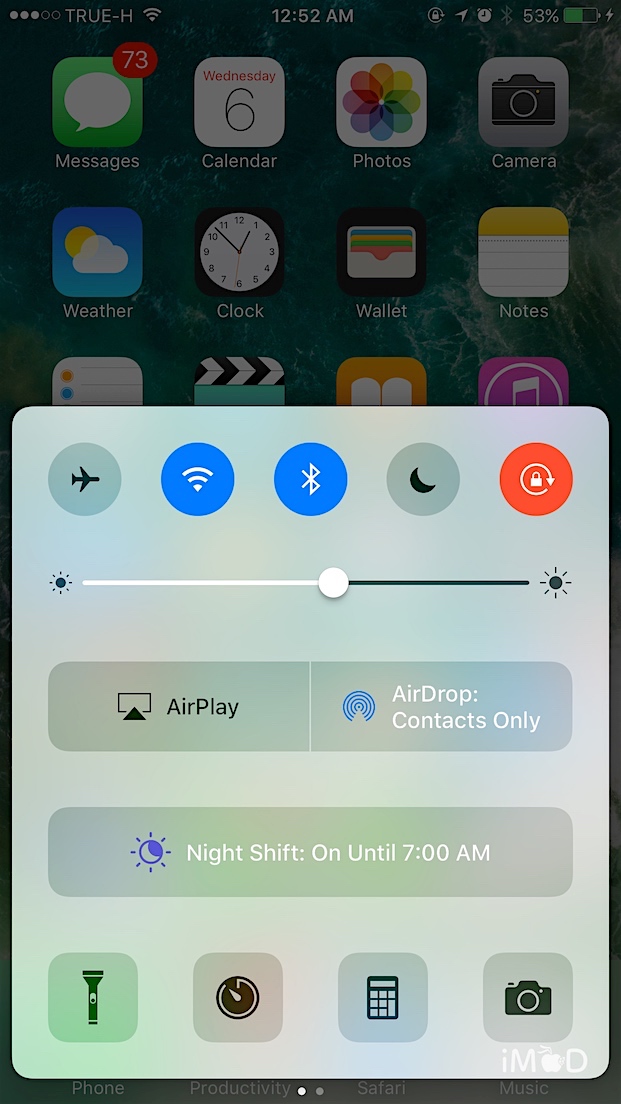Disable portrait orientation lock
This screenshot has height=1104, width=621.
(x=536, y=480)
